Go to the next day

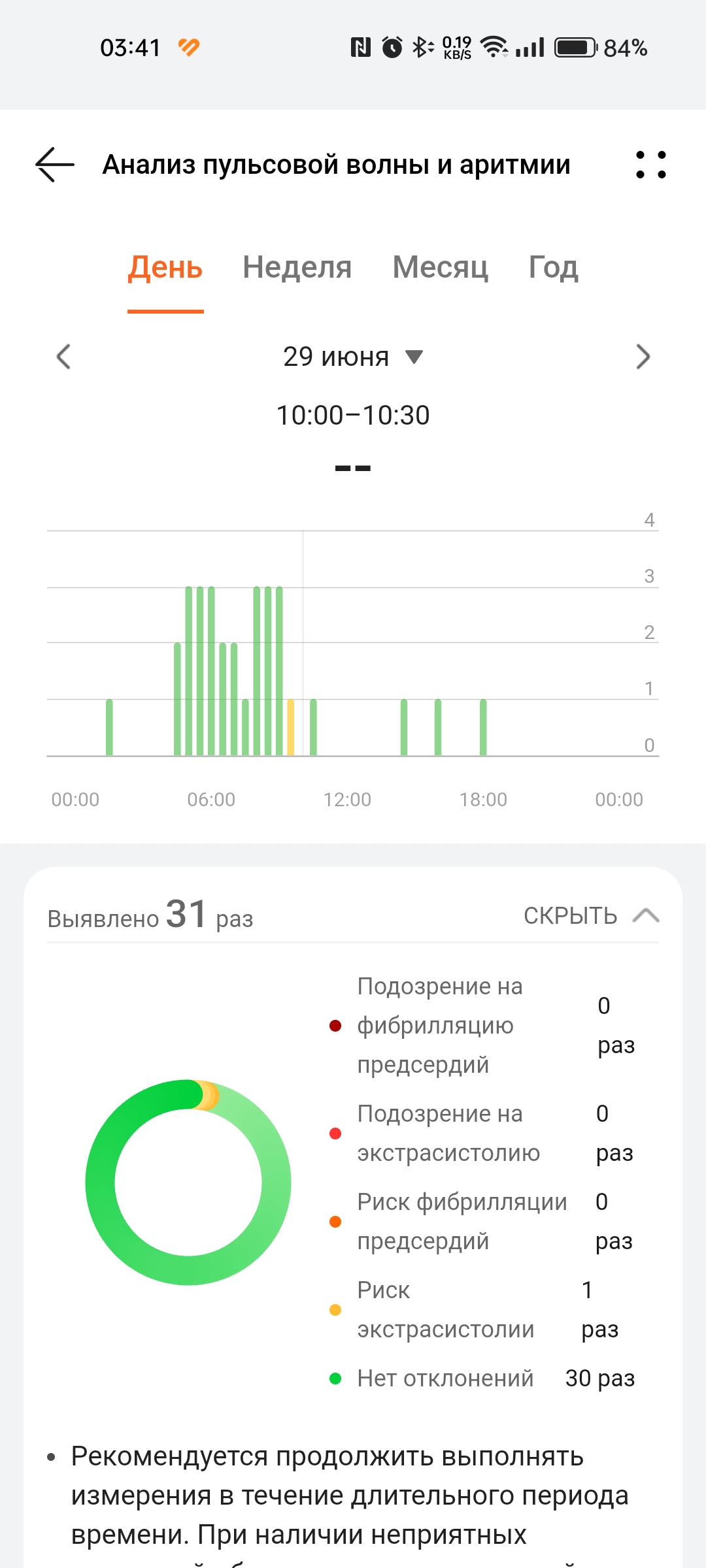[643, 357]
